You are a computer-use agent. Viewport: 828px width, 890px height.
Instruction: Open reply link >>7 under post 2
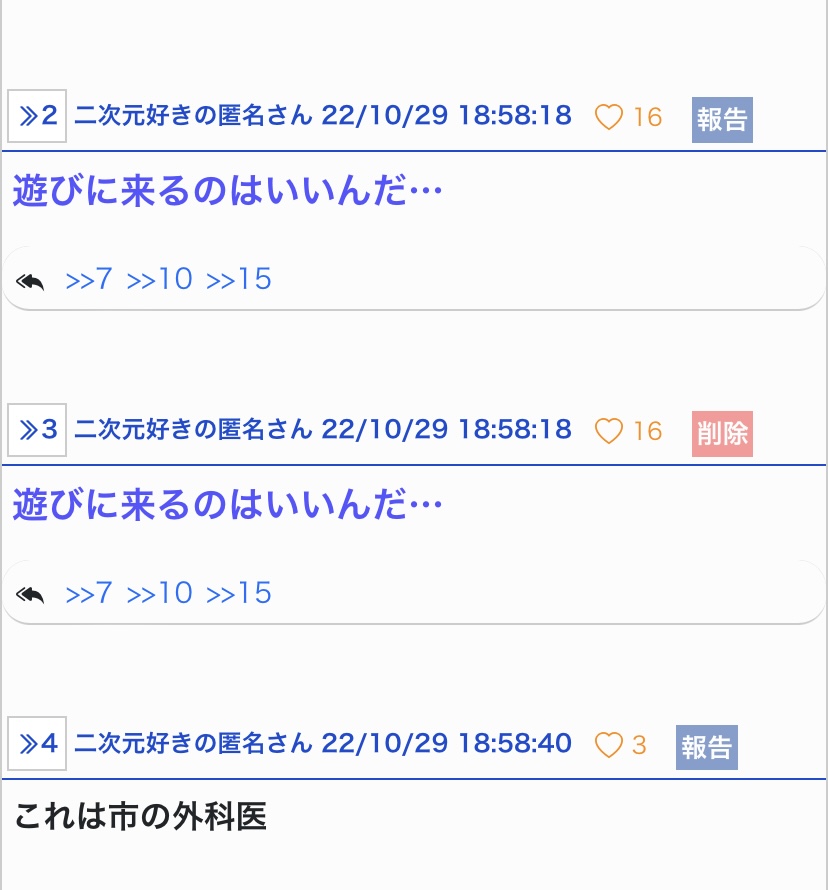click(89, 279)
